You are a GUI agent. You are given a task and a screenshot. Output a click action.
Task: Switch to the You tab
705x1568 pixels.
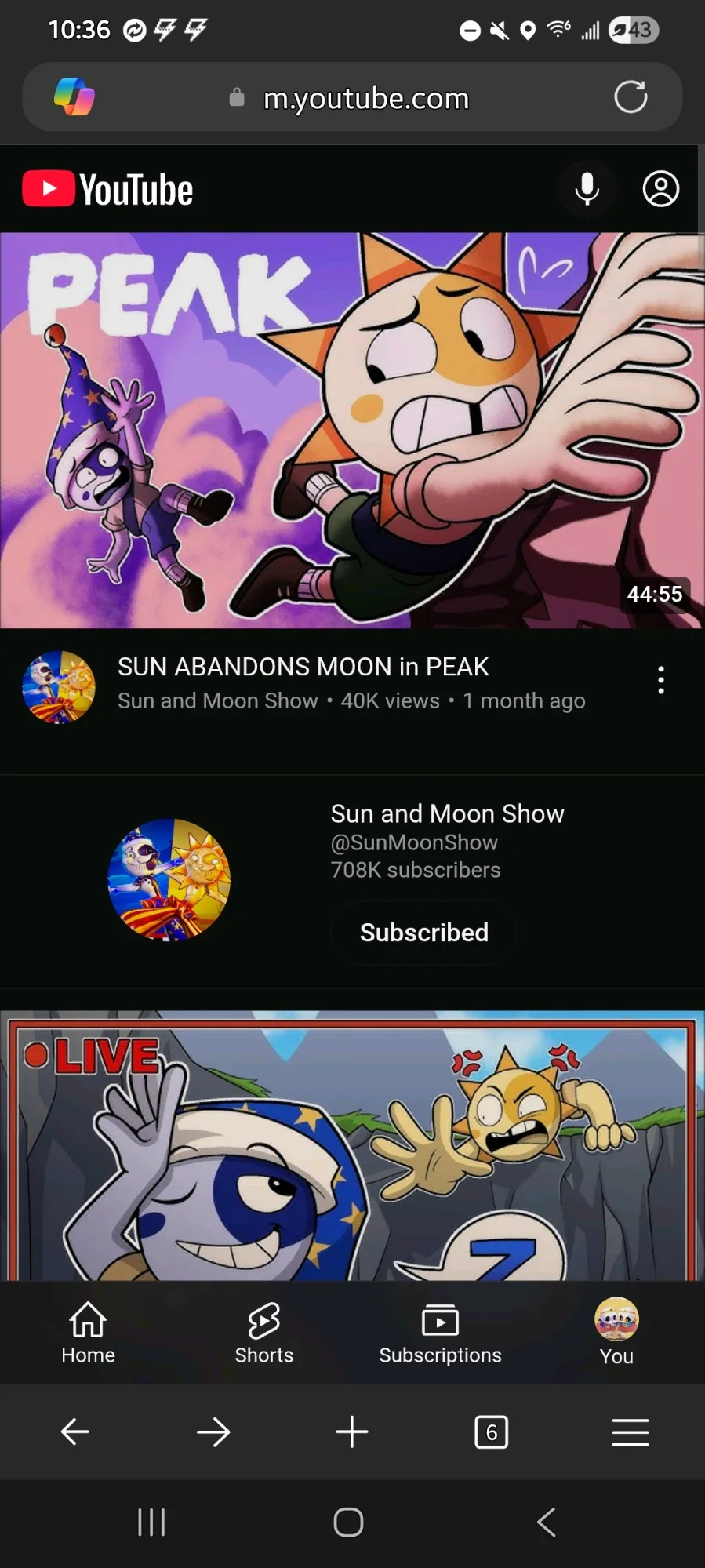click(616, 1333)
